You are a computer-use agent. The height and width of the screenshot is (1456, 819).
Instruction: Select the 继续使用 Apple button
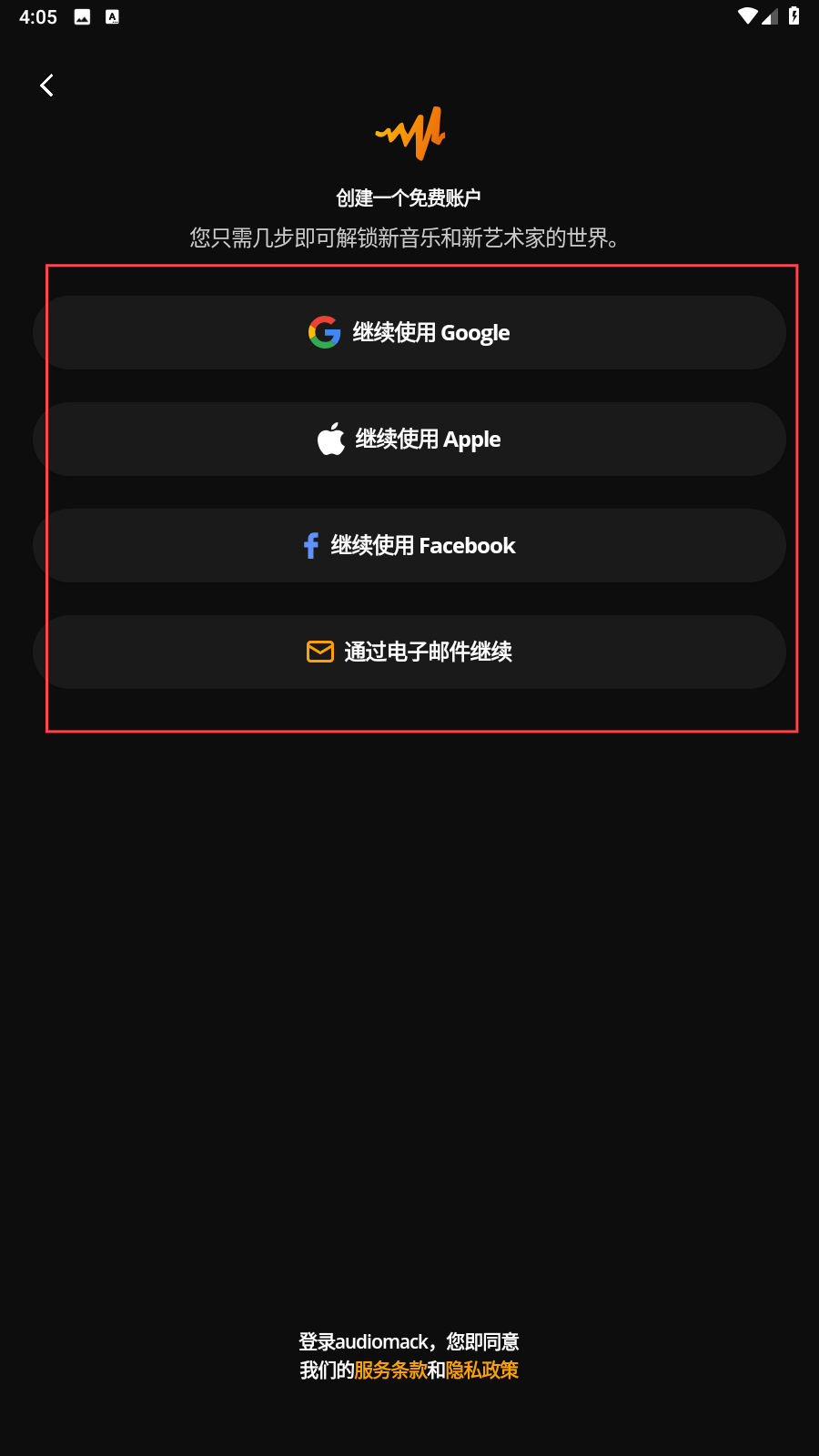409,439
